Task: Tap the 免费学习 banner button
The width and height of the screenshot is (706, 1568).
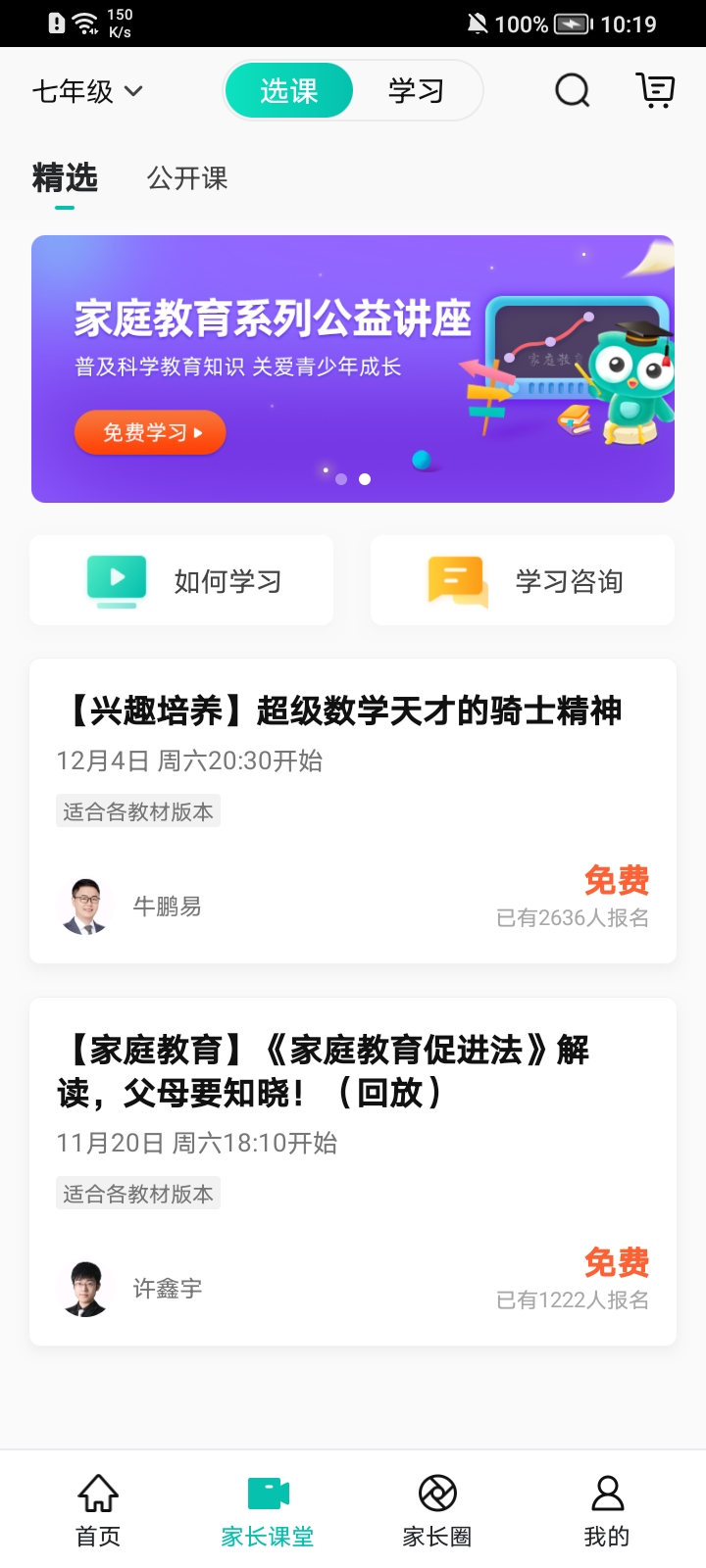Action: click(x=149, y=432)
